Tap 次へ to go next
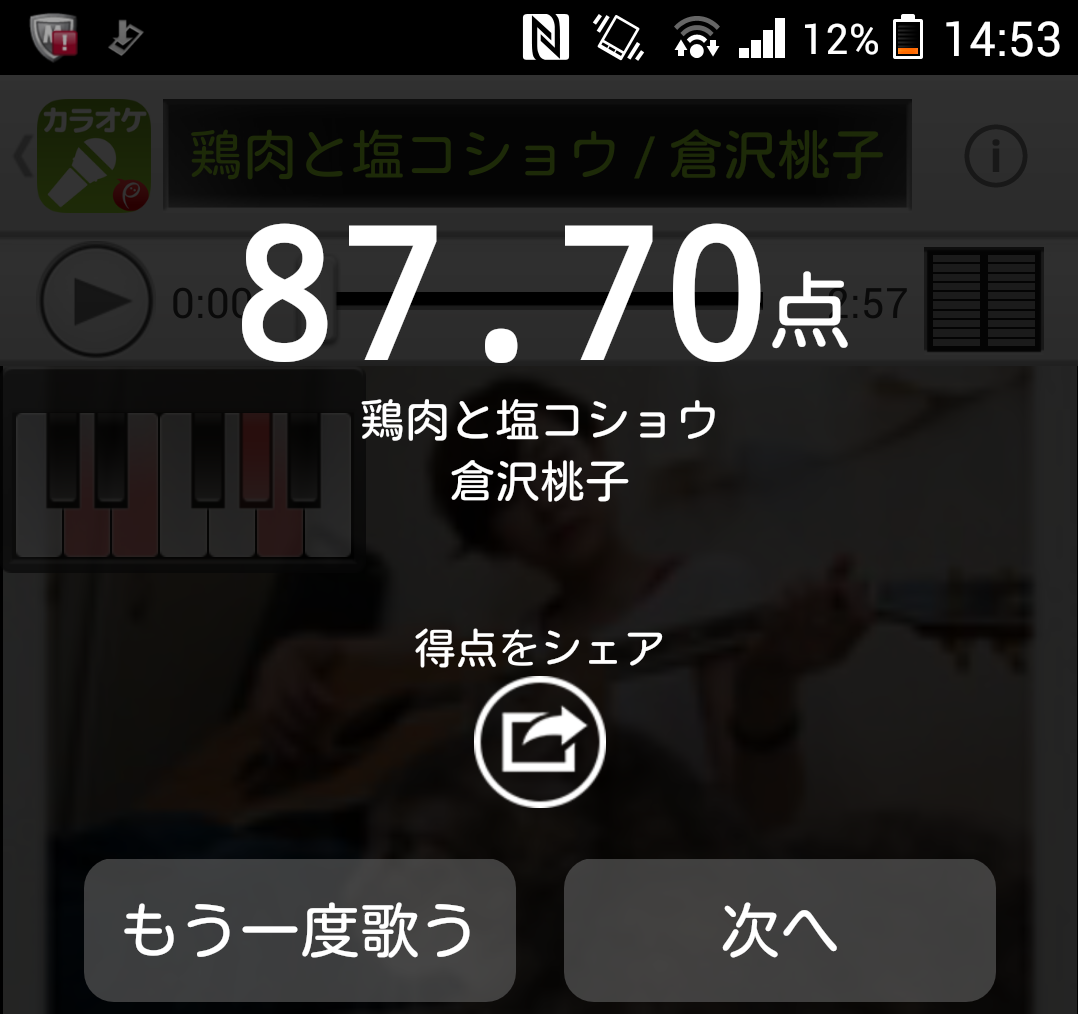 coord(779,930)
